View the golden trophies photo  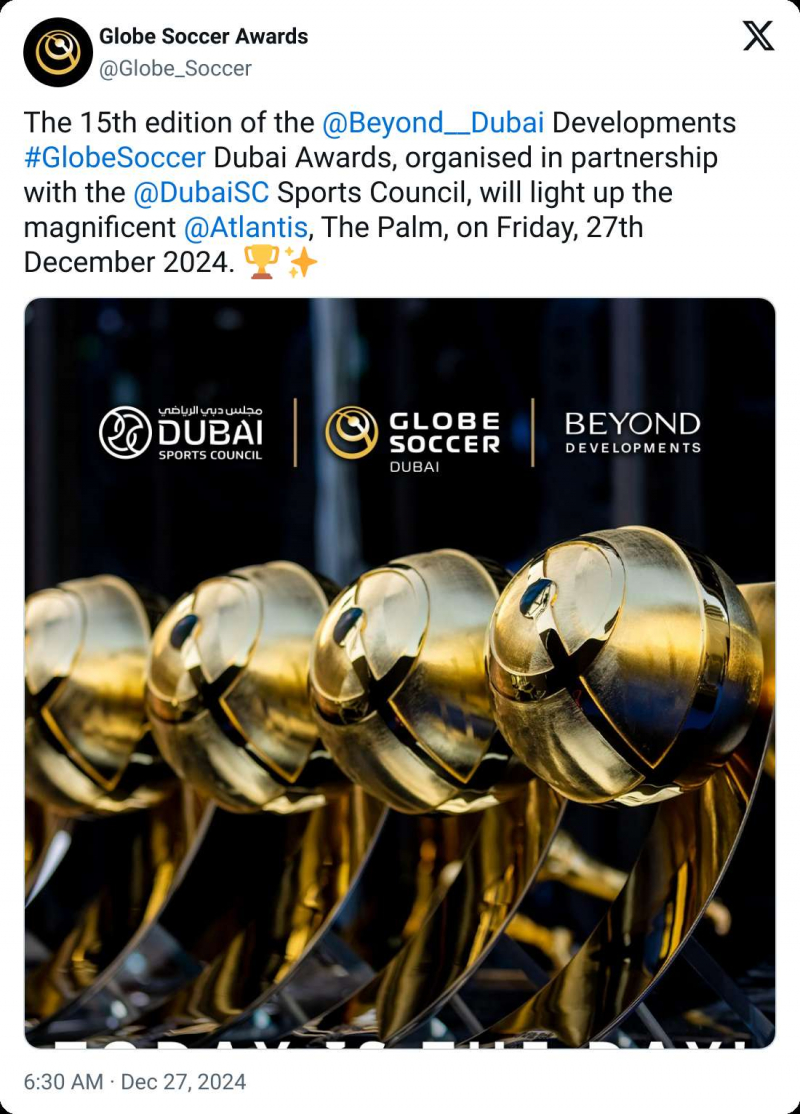click(x=400, y=672)
